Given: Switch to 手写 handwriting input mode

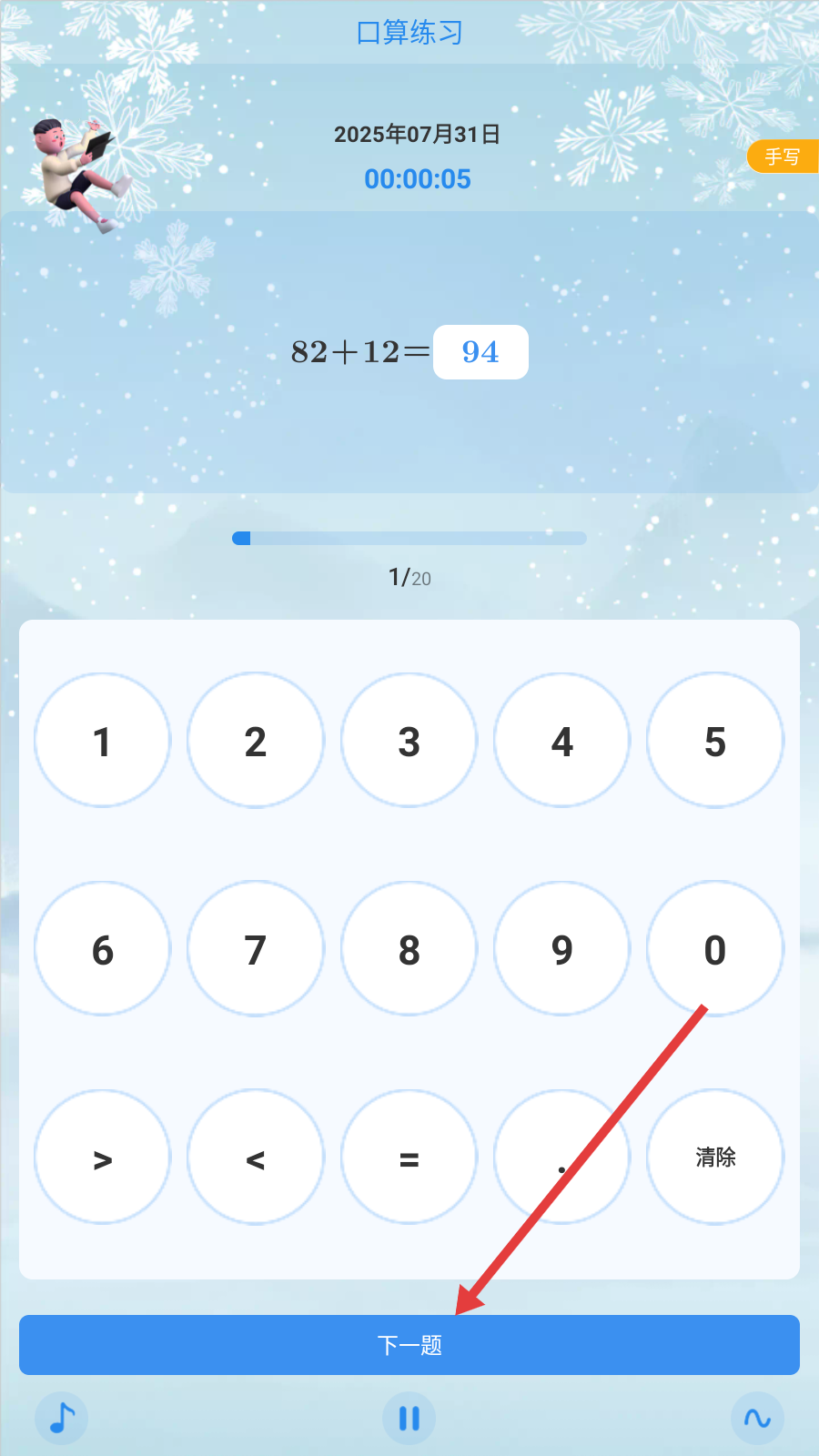Looking at the screenshot, I should point(782,157).
